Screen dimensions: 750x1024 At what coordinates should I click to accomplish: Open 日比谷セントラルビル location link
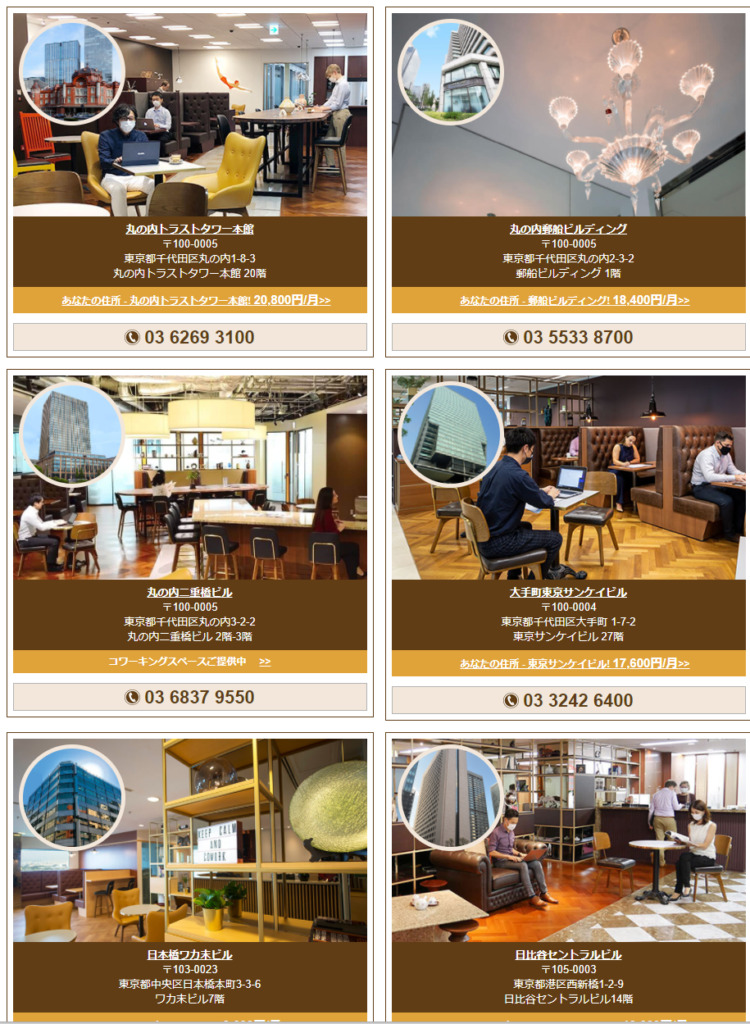568,955
